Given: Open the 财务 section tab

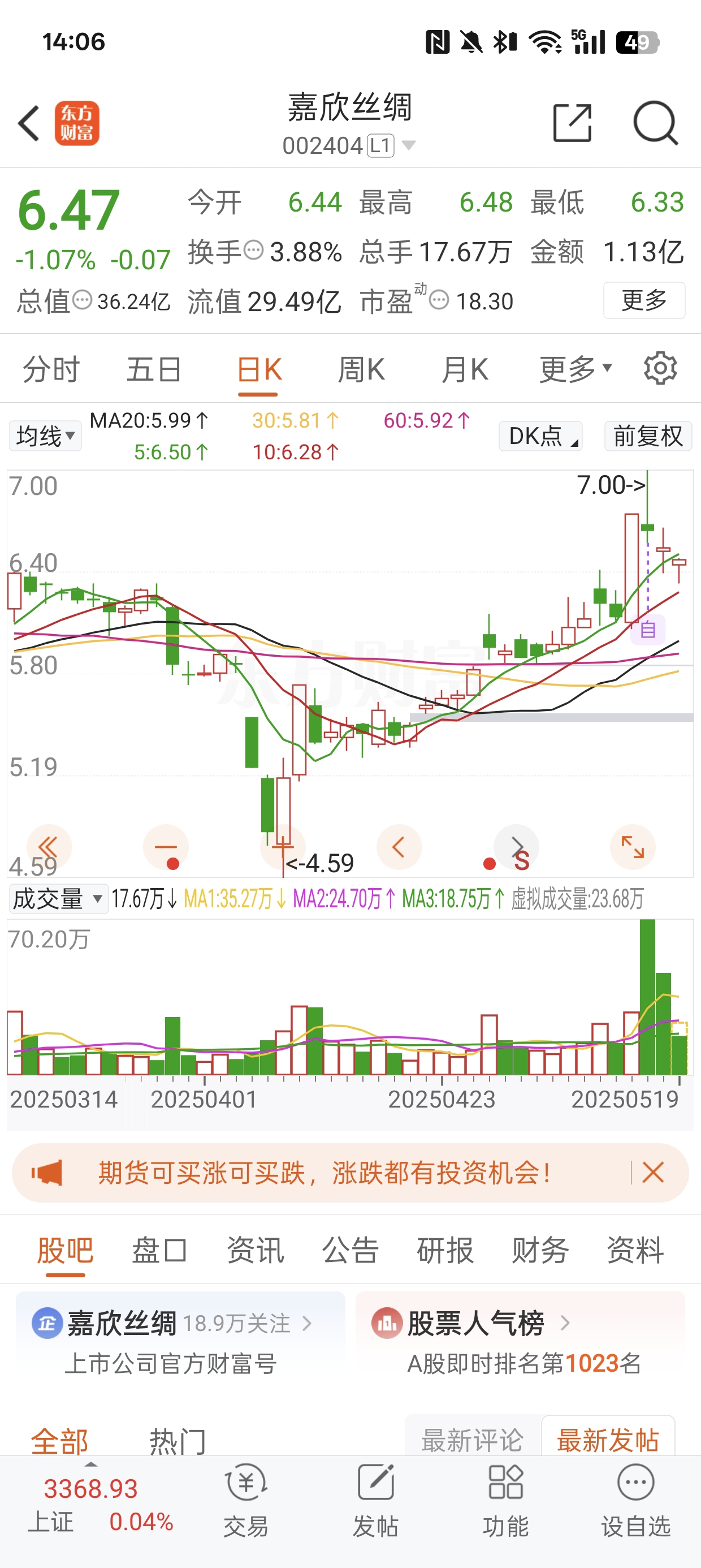Looking at the screenshot, I should tap(540, 1250).
